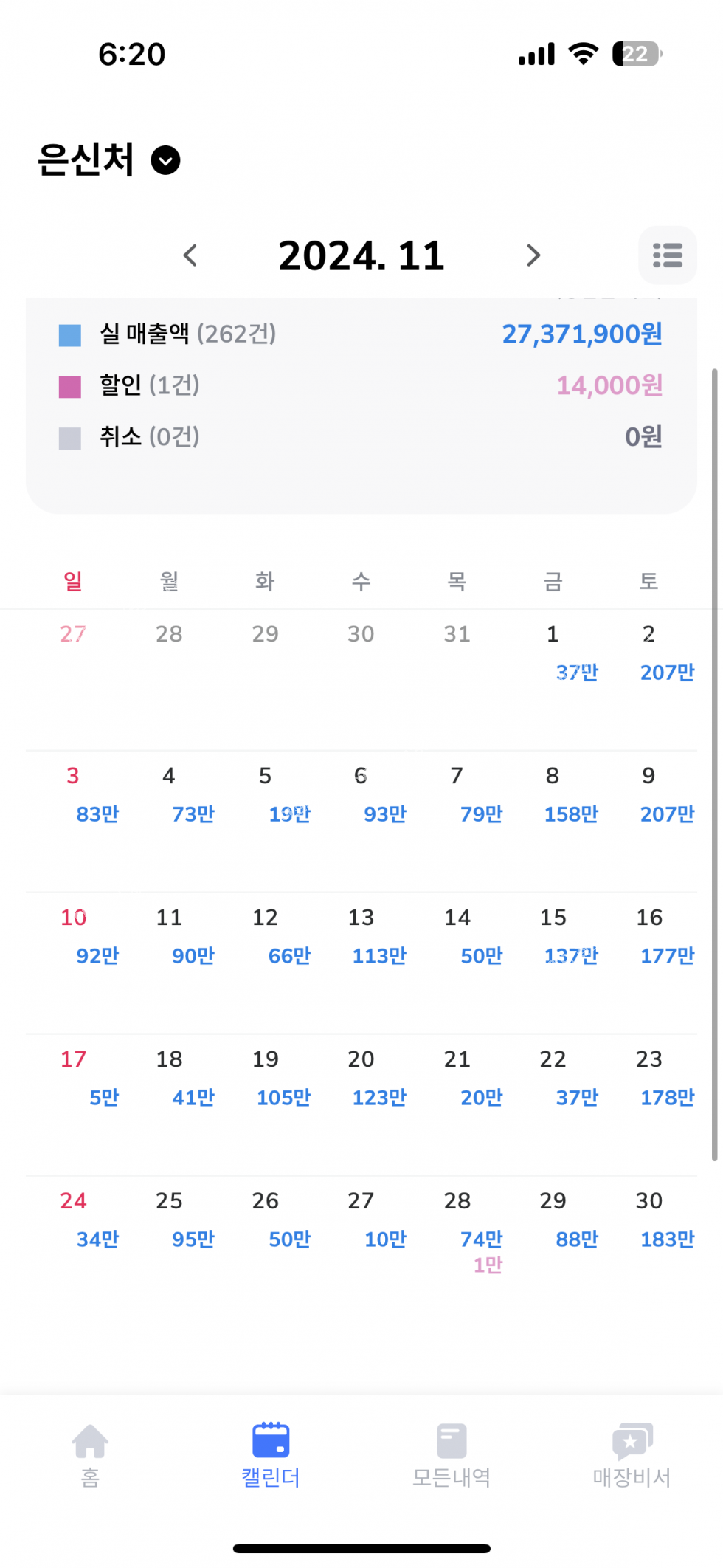This screenshot has height=1568, width=723.
Task: Open the 매장비서 tab
Action: (632, 1455)
